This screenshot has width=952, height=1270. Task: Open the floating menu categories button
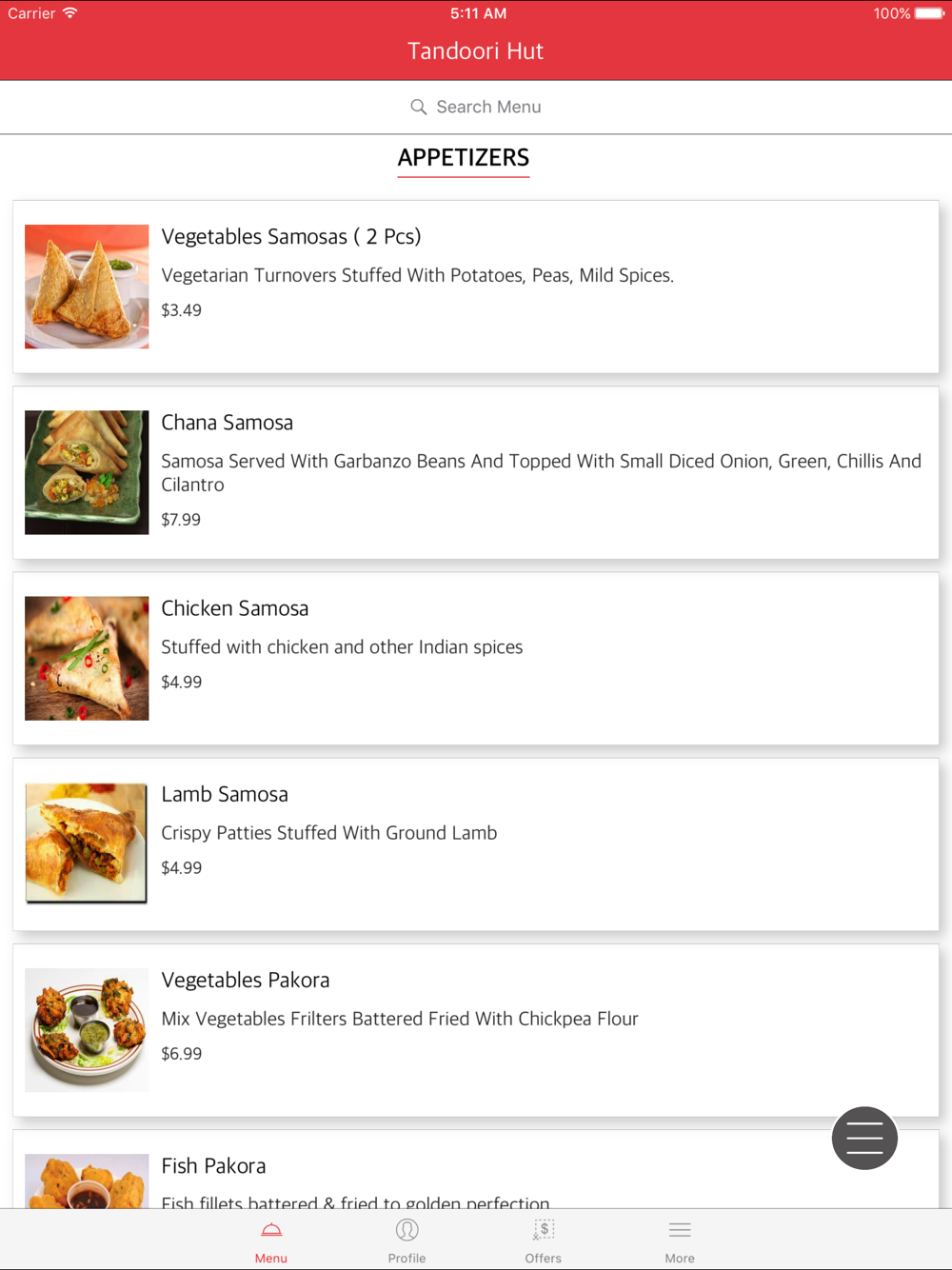tap(864, 1138)
